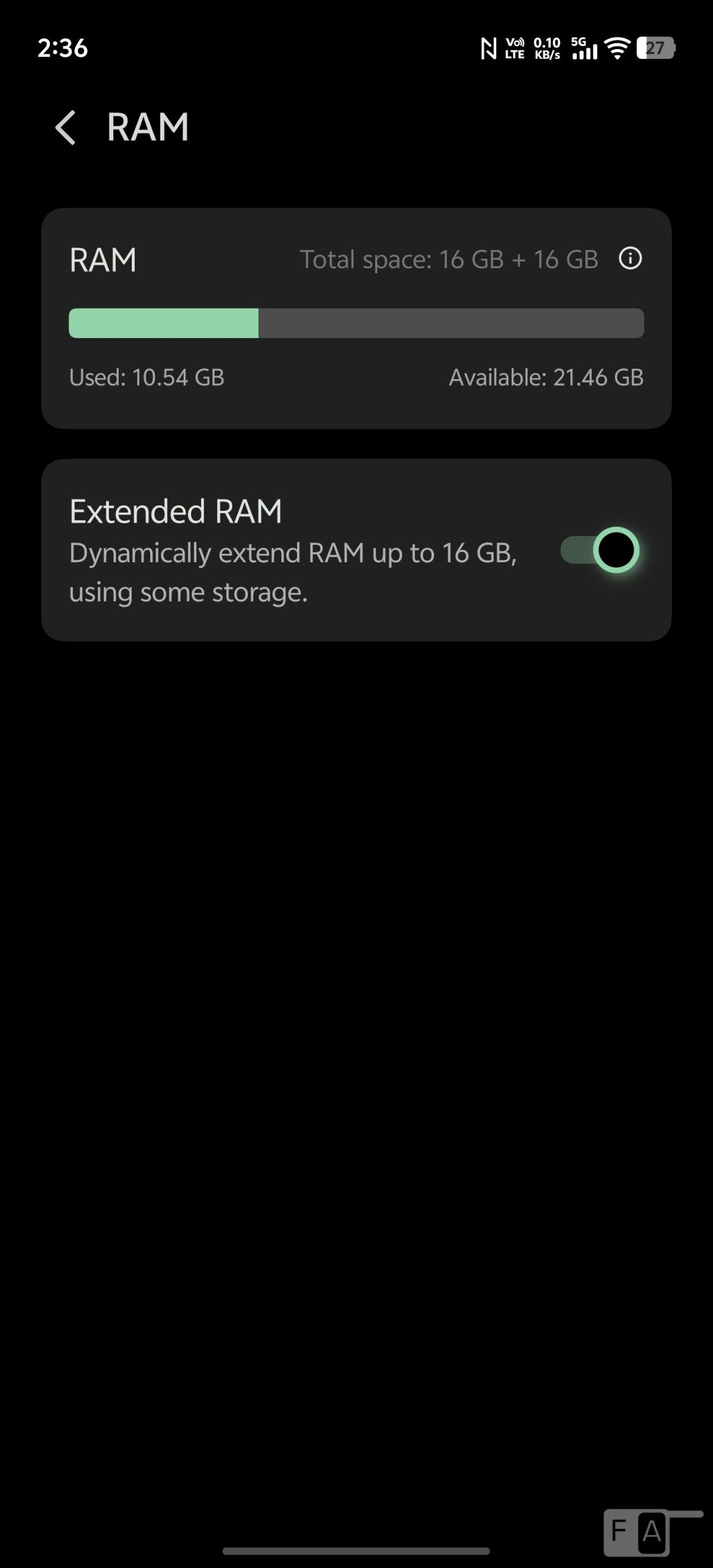The height and width of the screenshot is (1568, 713).
Task: Open the info icon beside Total space
Action: [630, 259]
